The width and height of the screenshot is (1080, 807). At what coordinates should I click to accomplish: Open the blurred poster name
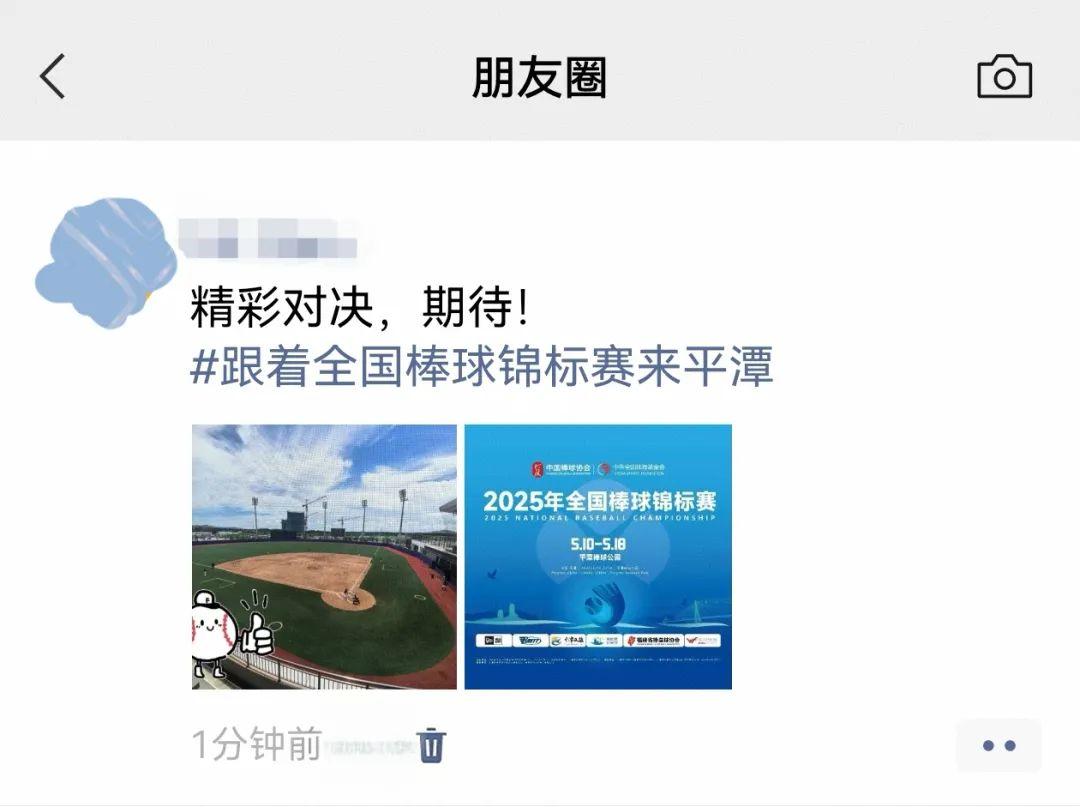(268, 240)
